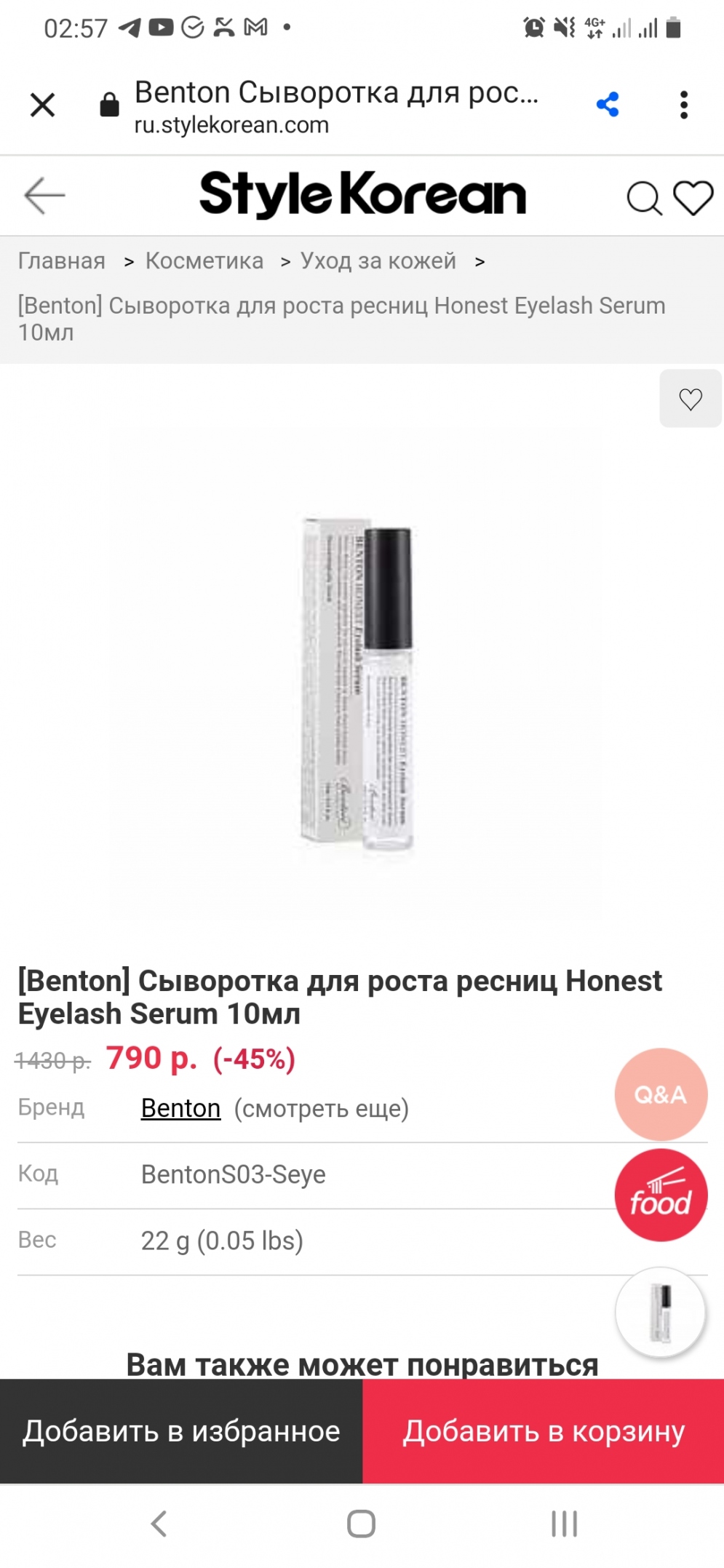Tap Добавить в корзину
Image resolution: width=724 pixels, height=1568 pixels.
point(544,1431)
